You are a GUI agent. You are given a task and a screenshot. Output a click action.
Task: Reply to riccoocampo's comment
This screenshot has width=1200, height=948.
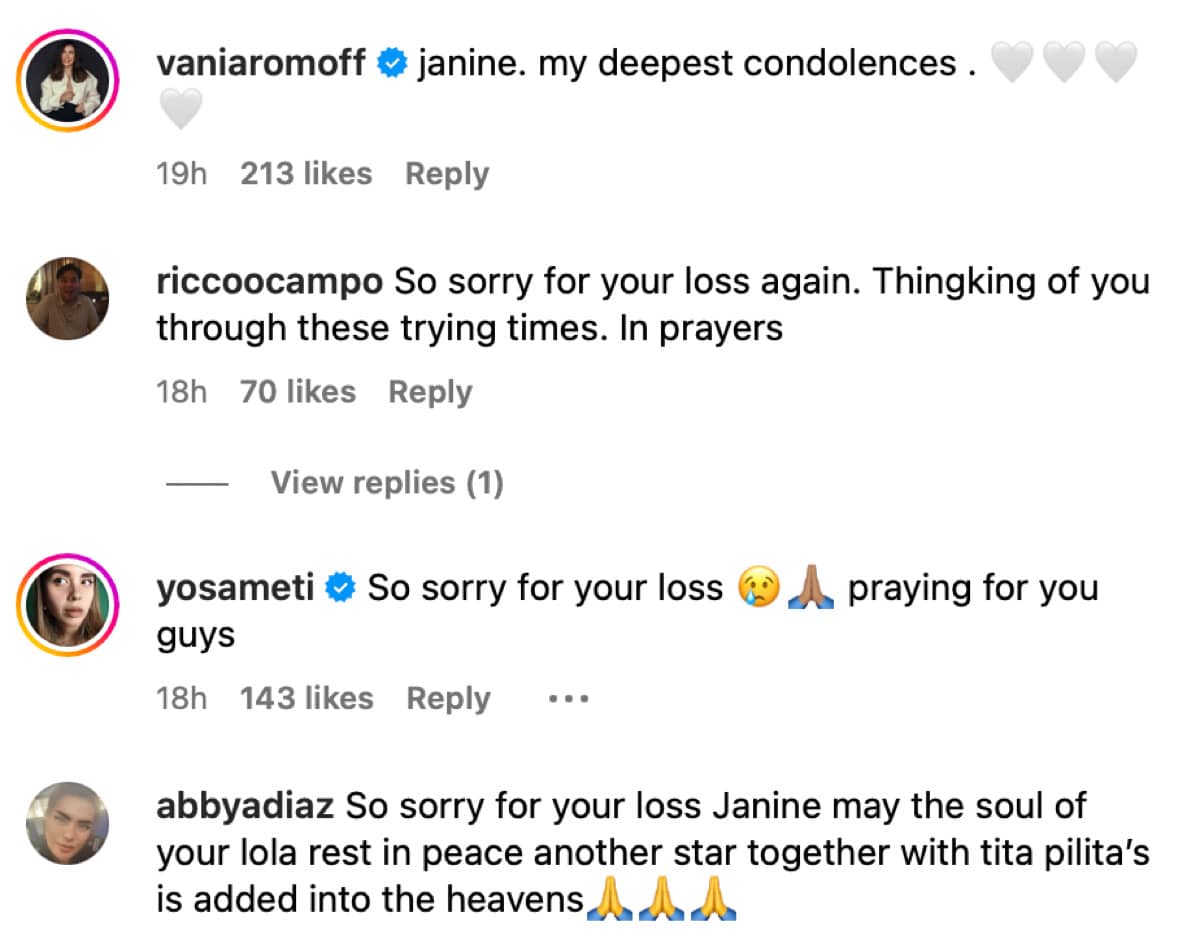click(x=430, y=392)
